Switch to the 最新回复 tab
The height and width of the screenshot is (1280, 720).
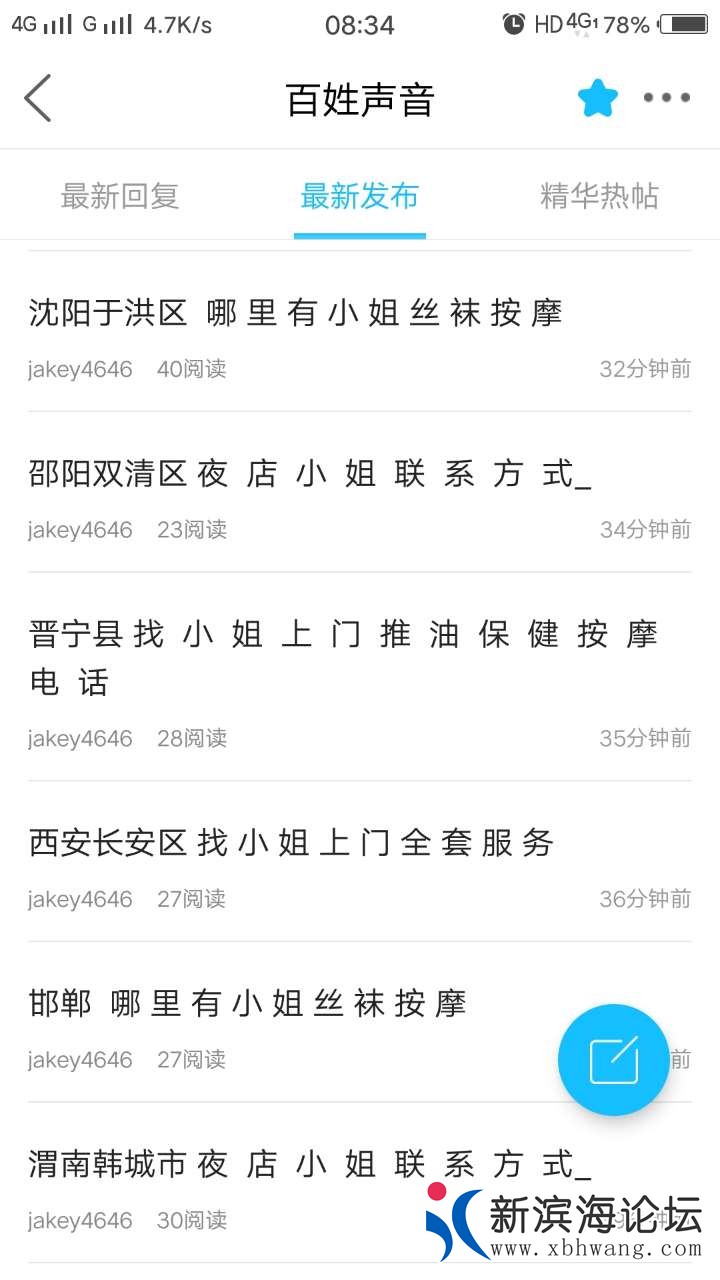pos(120,196)
